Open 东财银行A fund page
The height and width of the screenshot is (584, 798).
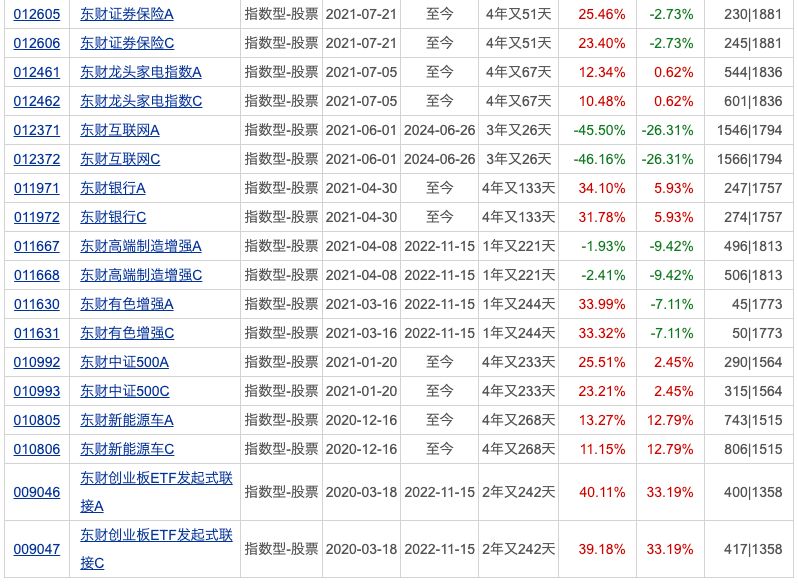point(113,188)
